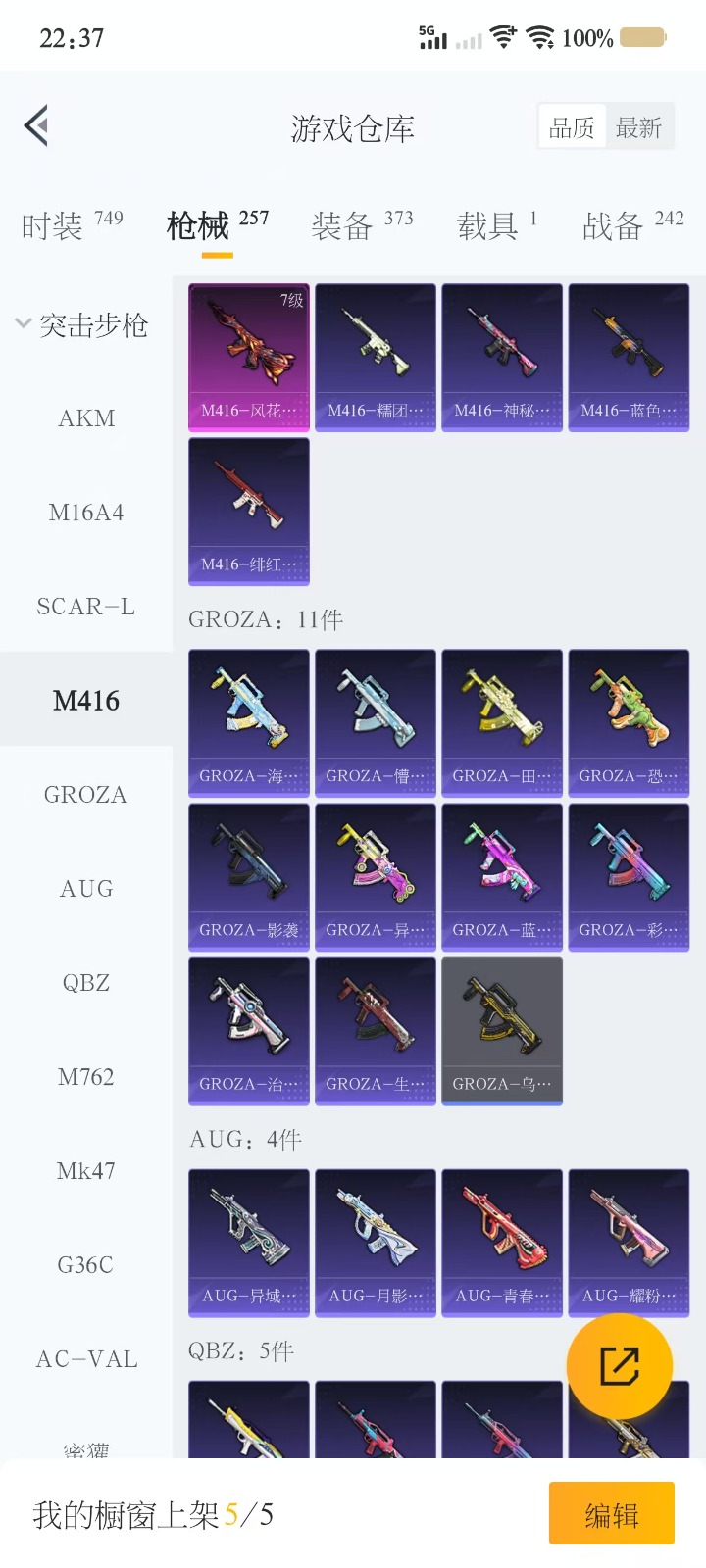Screen dimensions: 706x1568
Task: Tap the orange share floating button
Action: (x=620, y=1366)
